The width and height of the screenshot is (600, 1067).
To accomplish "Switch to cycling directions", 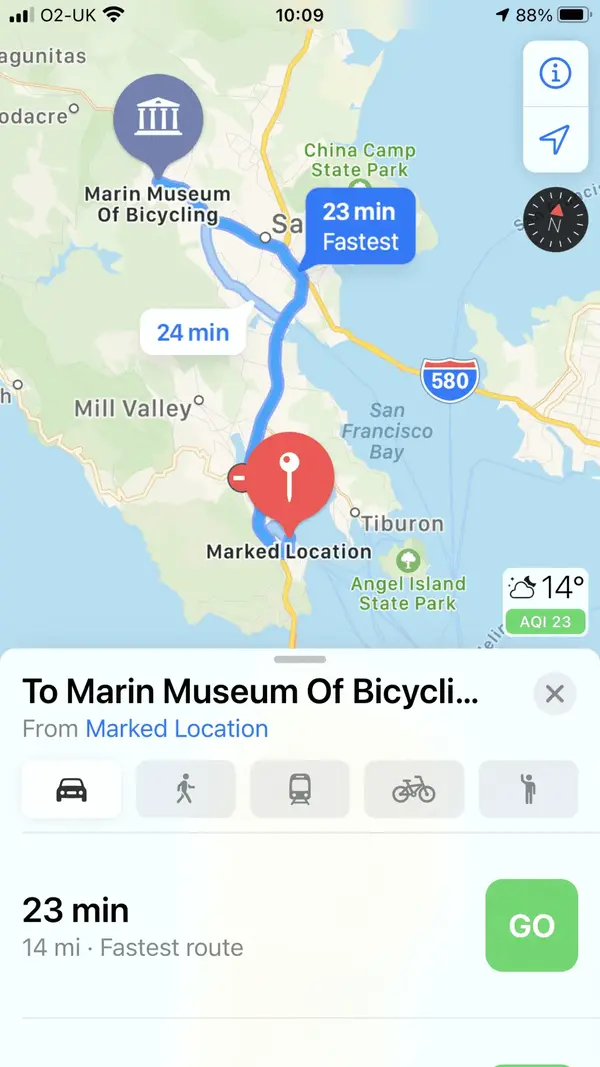I will 414,790.
